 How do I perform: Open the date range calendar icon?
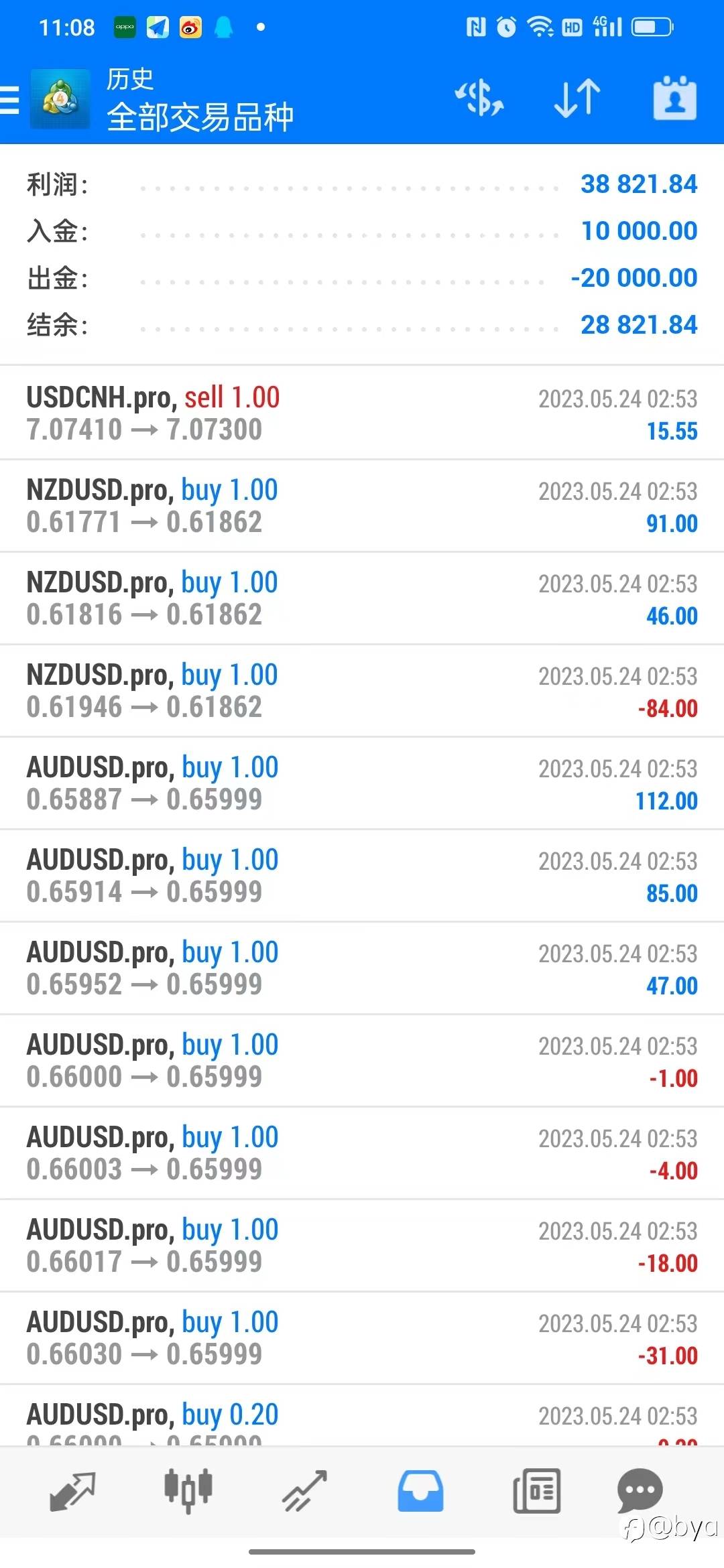674,99
